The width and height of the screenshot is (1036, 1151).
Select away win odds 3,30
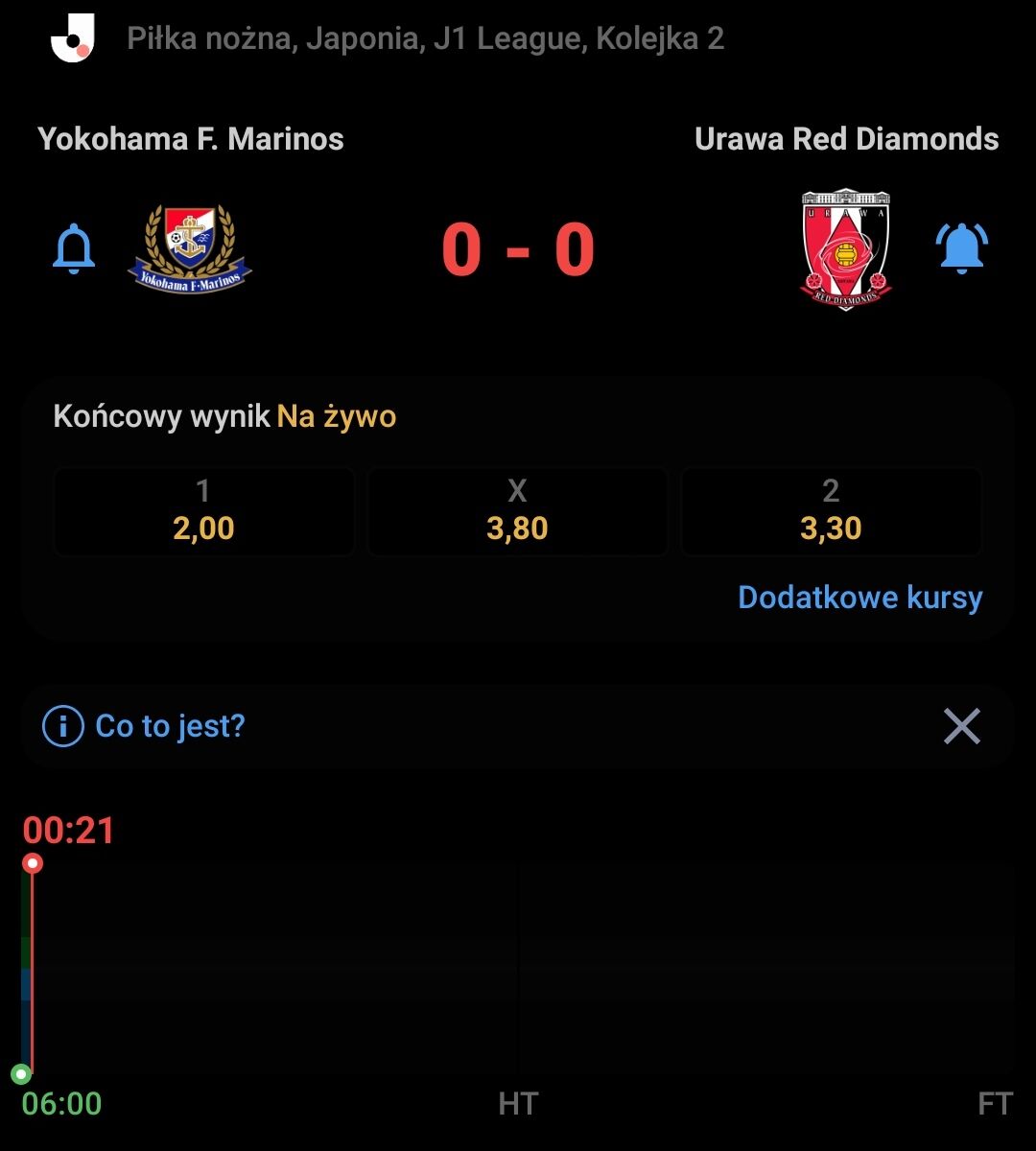click(831, 511)
